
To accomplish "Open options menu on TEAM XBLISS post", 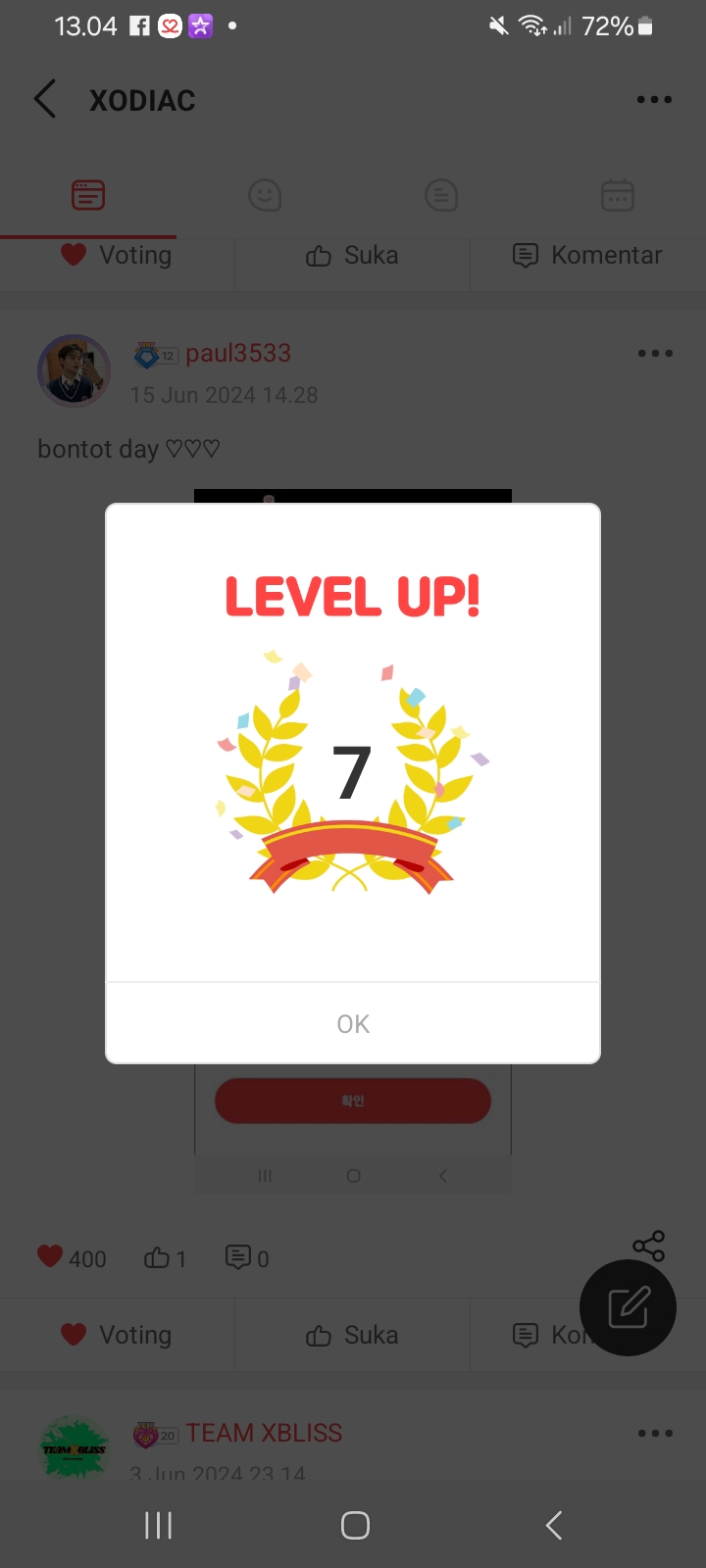I will [654, 1433].
